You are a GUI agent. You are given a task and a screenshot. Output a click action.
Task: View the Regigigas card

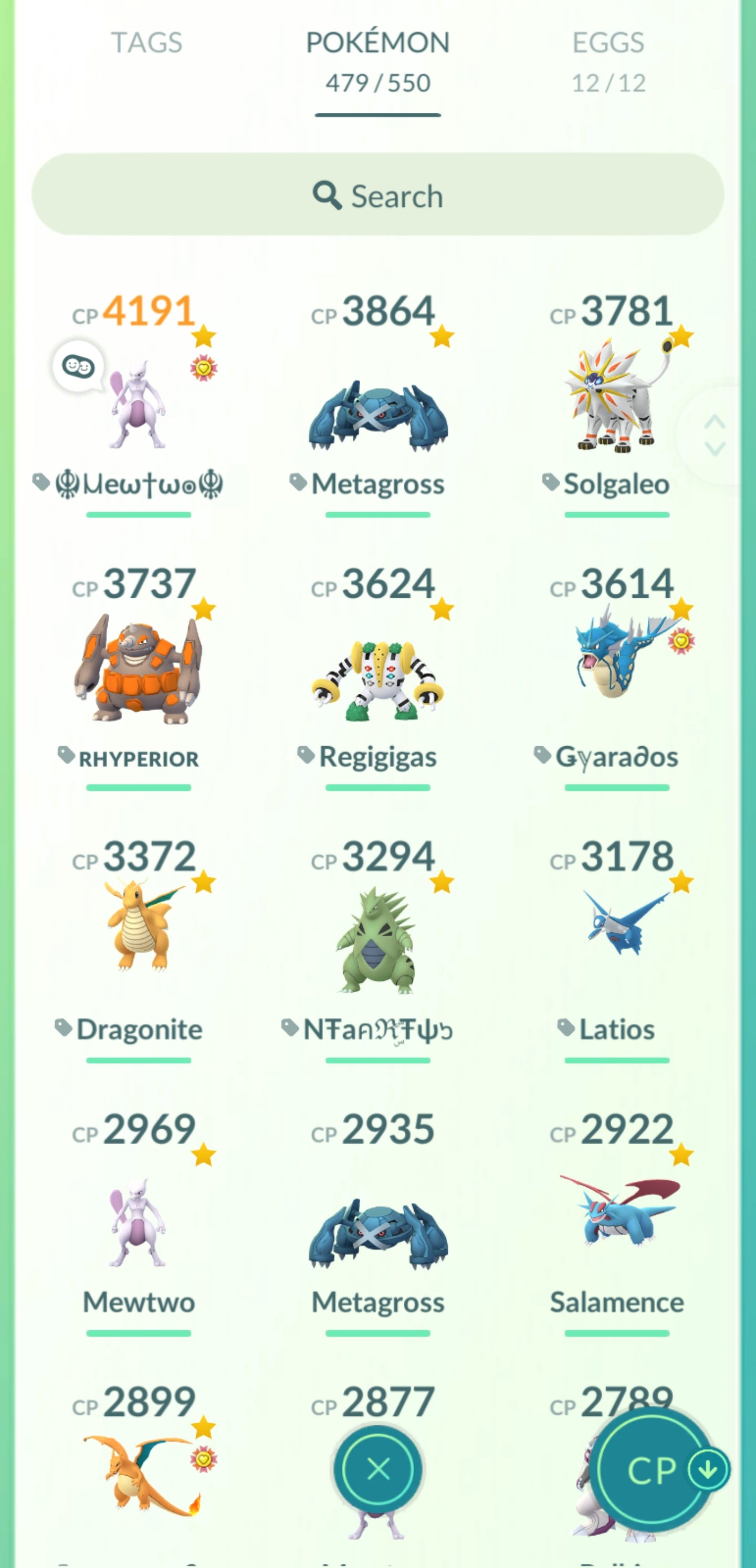(377, 679)
